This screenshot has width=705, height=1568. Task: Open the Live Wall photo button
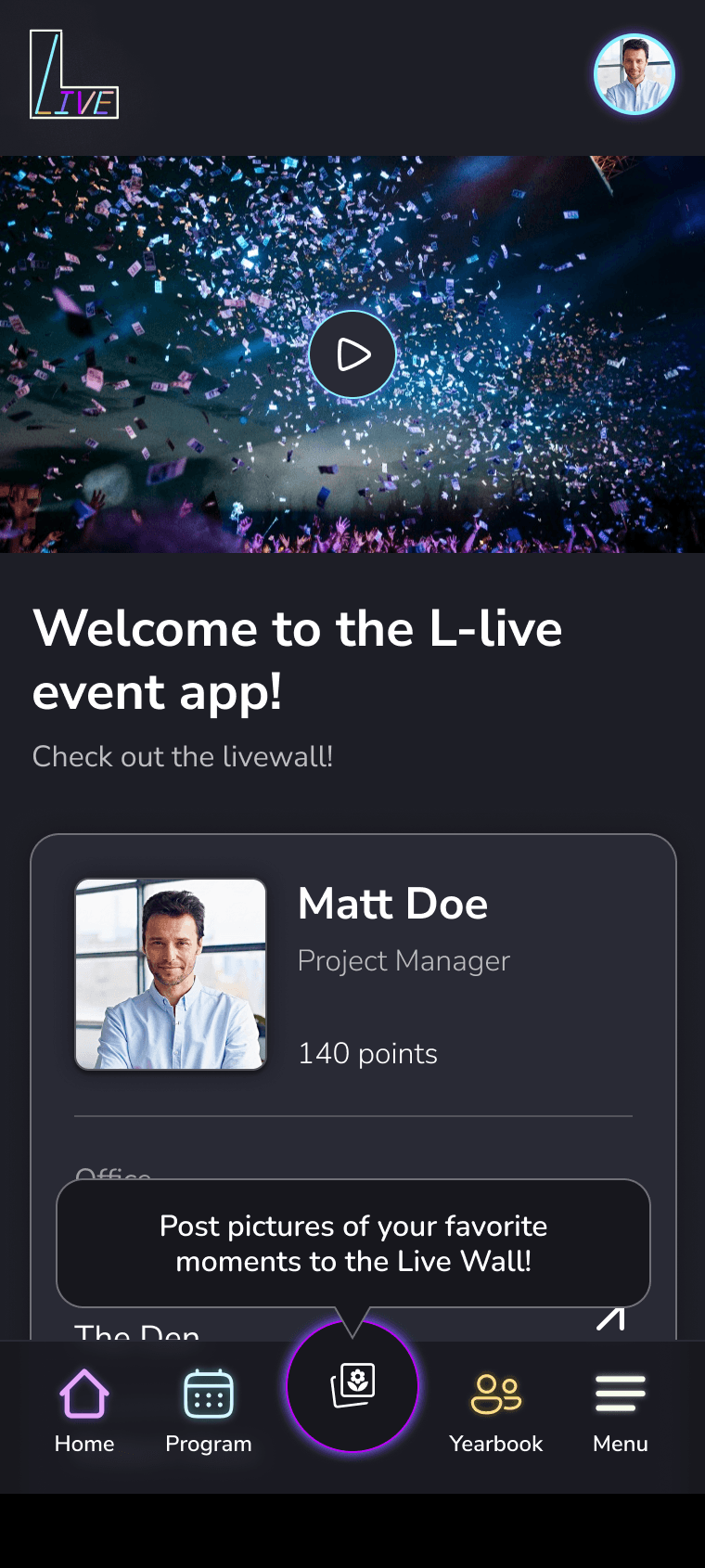coord(352,1386)
